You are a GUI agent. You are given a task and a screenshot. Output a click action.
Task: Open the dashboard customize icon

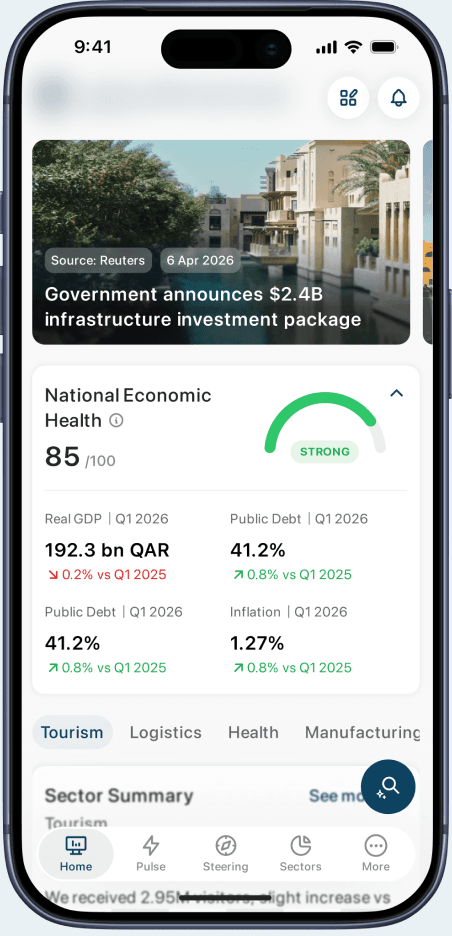point(348,98)
